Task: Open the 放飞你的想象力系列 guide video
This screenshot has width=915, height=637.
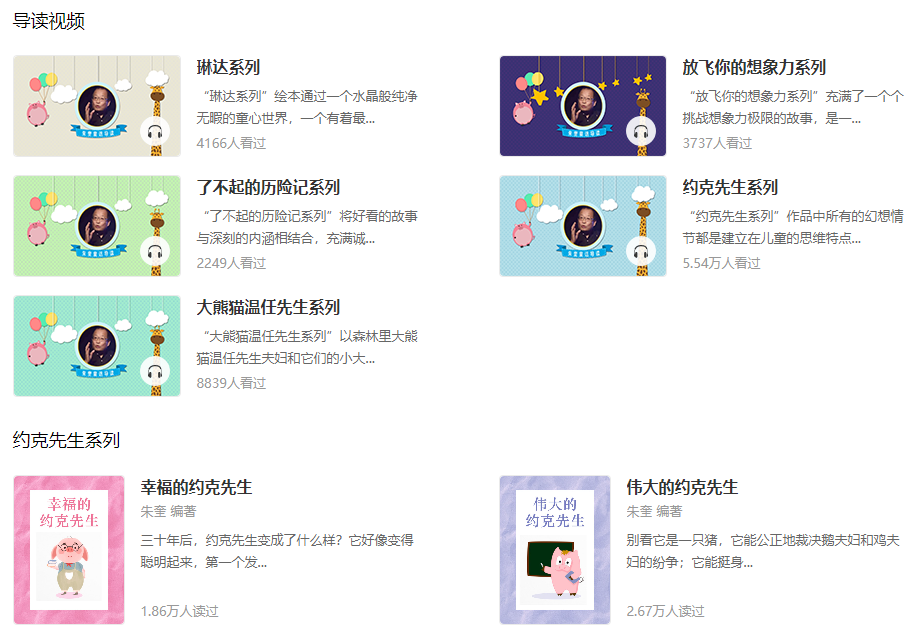Action: coord(754,68)
